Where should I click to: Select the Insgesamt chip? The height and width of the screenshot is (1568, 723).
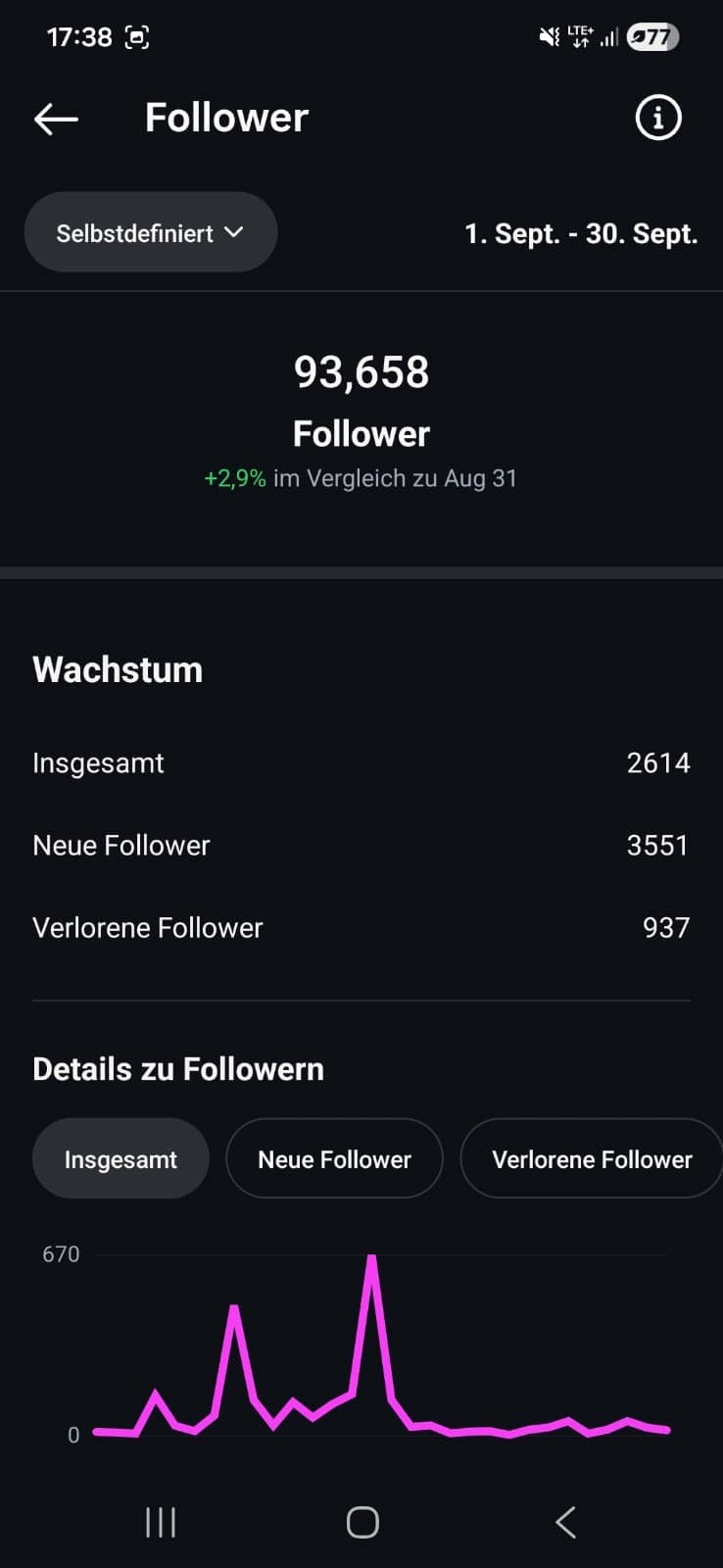(x=120, y=1159)
